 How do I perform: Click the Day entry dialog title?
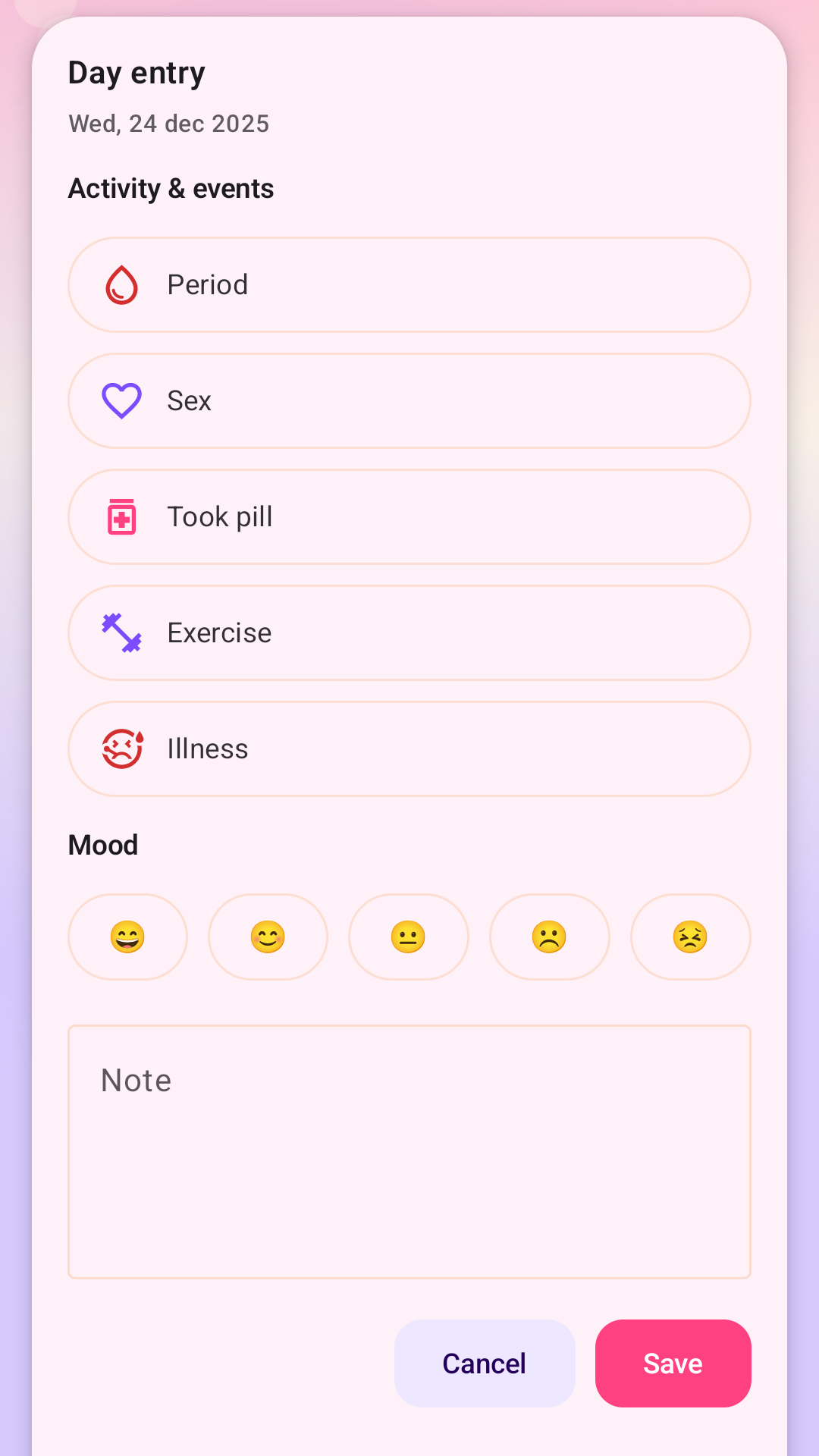(136, 71)
